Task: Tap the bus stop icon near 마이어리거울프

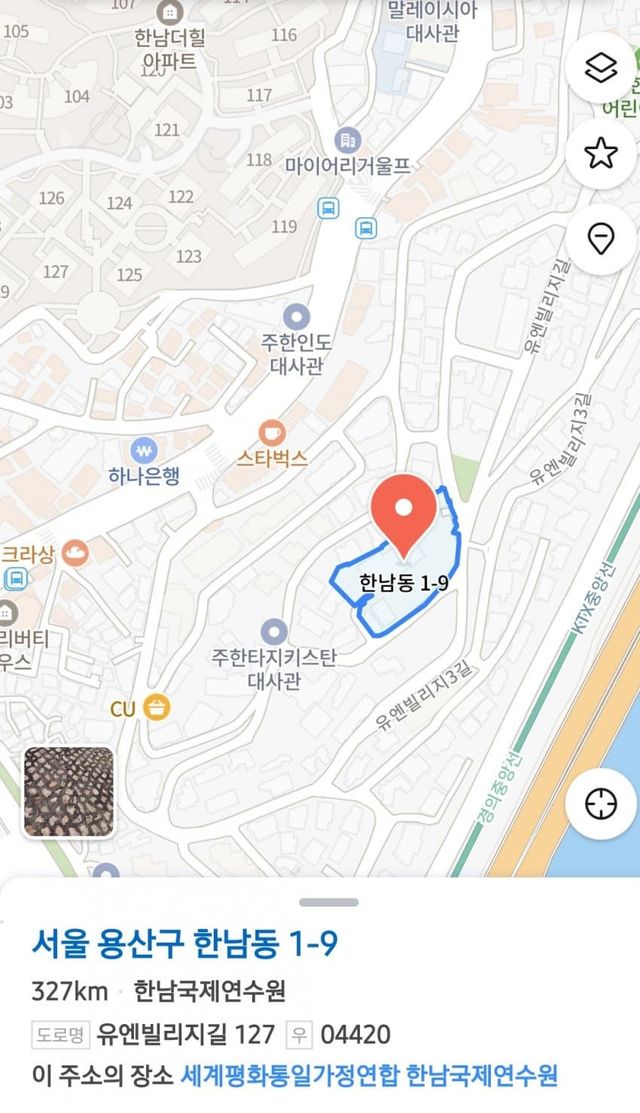Action: pyautogui.click(x=327, y=208)
